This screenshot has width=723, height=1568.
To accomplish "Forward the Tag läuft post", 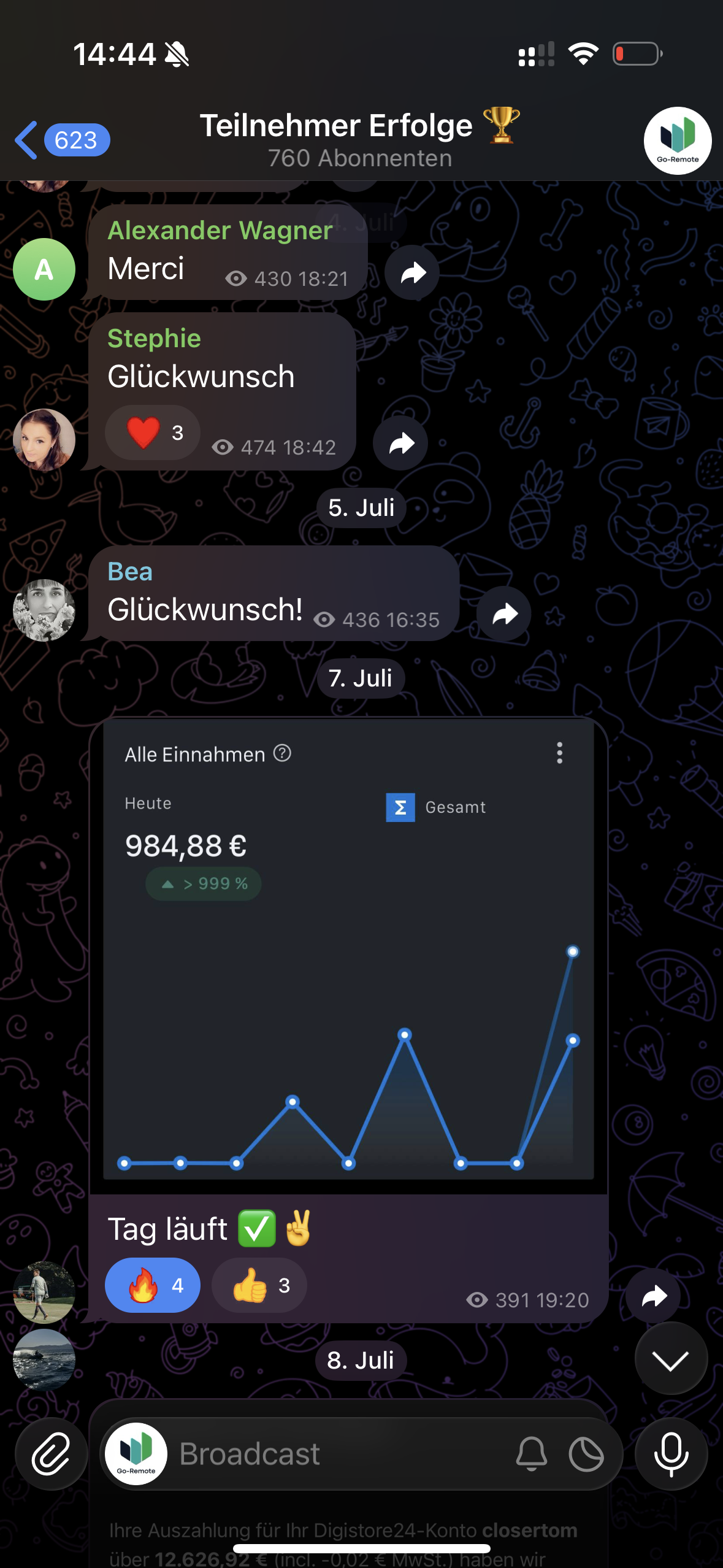I will pos(654,1296).
